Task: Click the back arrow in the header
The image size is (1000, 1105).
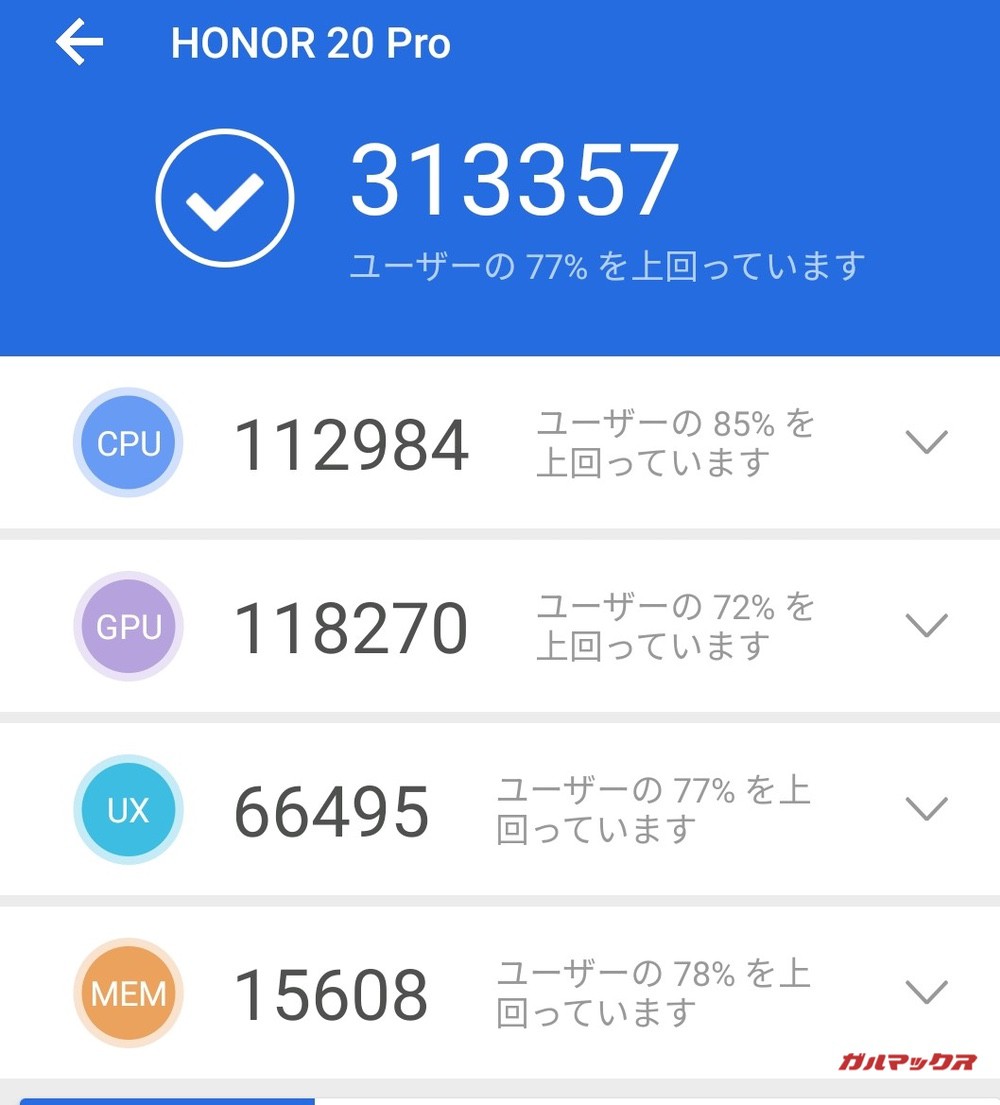Action: (82, 42)
